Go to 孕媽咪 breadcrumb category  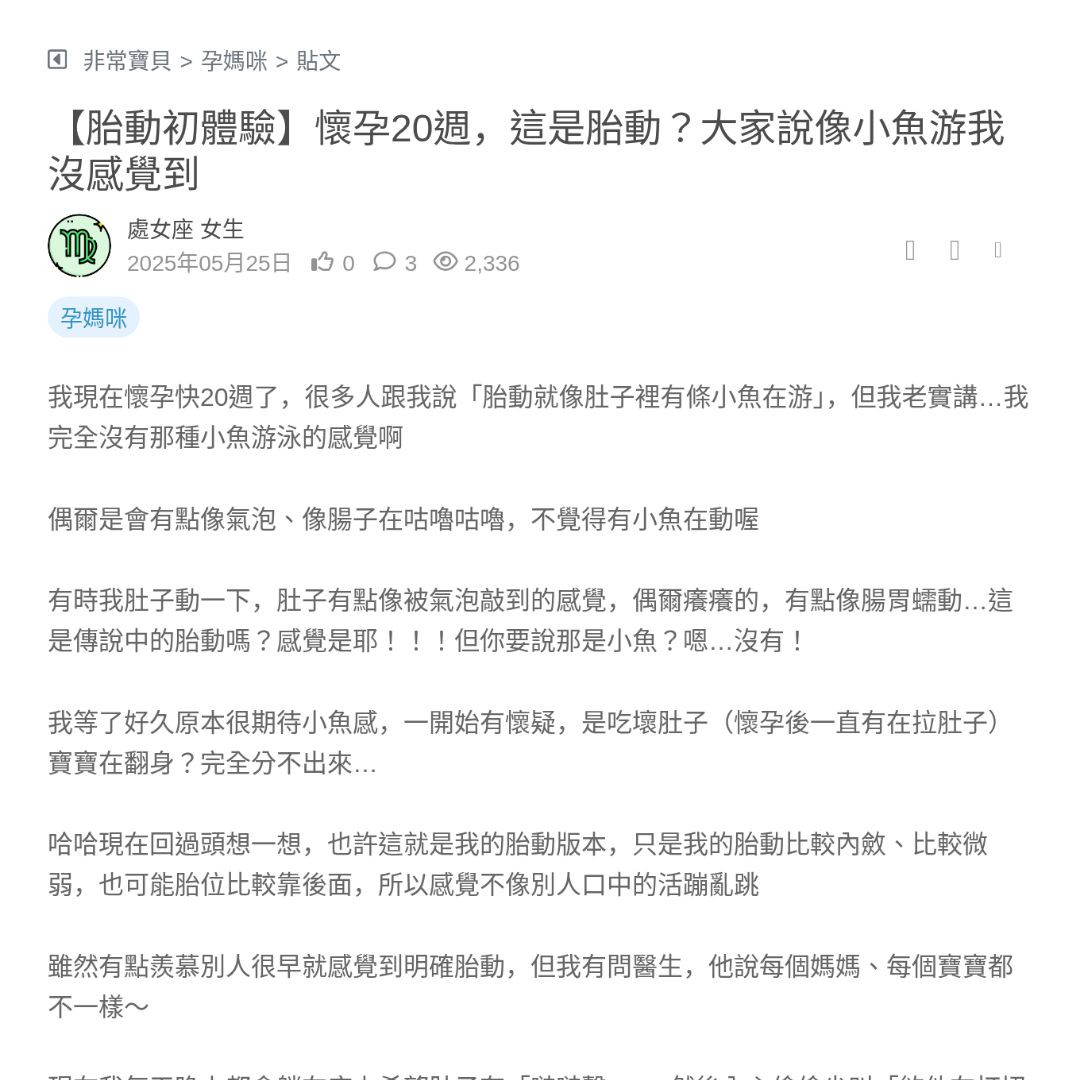(x=234, y=61)
